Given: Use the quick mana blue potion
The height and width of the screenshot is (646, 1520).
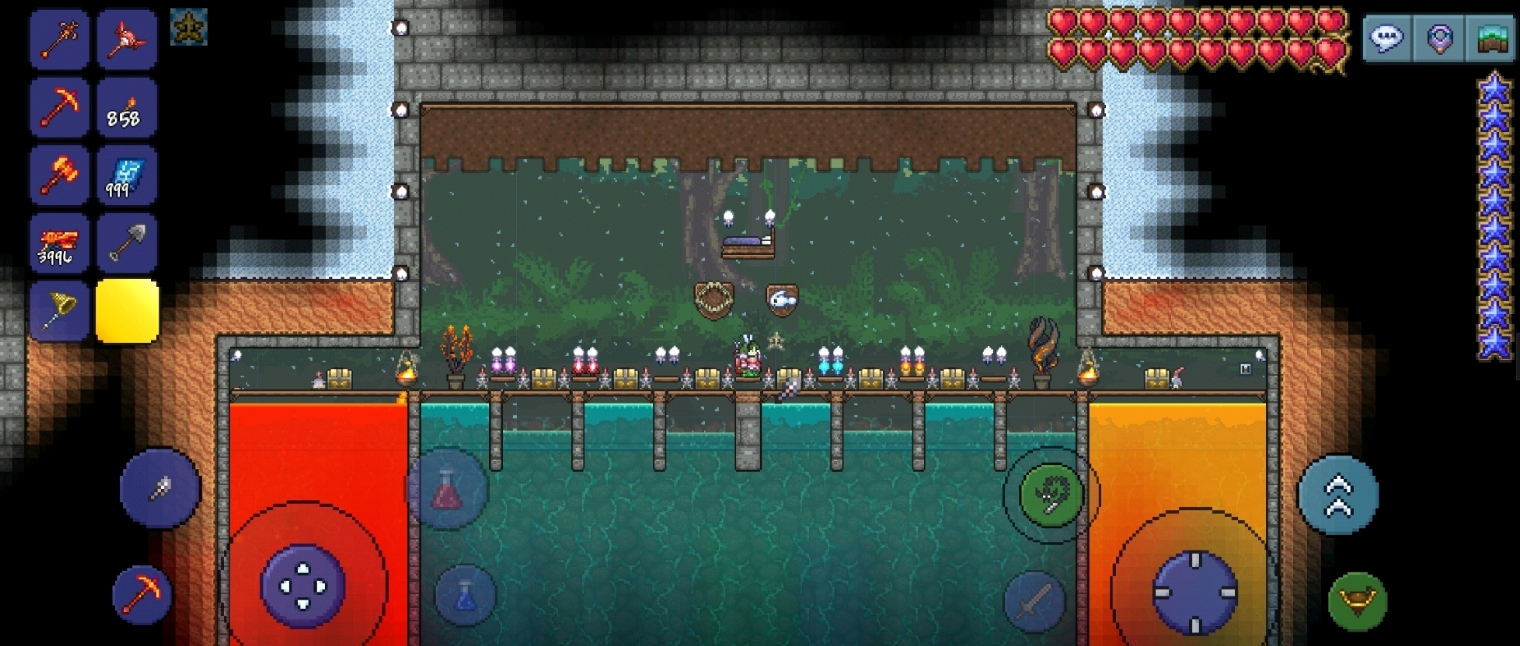Looking at the screenshot, I should coord(465,596).
